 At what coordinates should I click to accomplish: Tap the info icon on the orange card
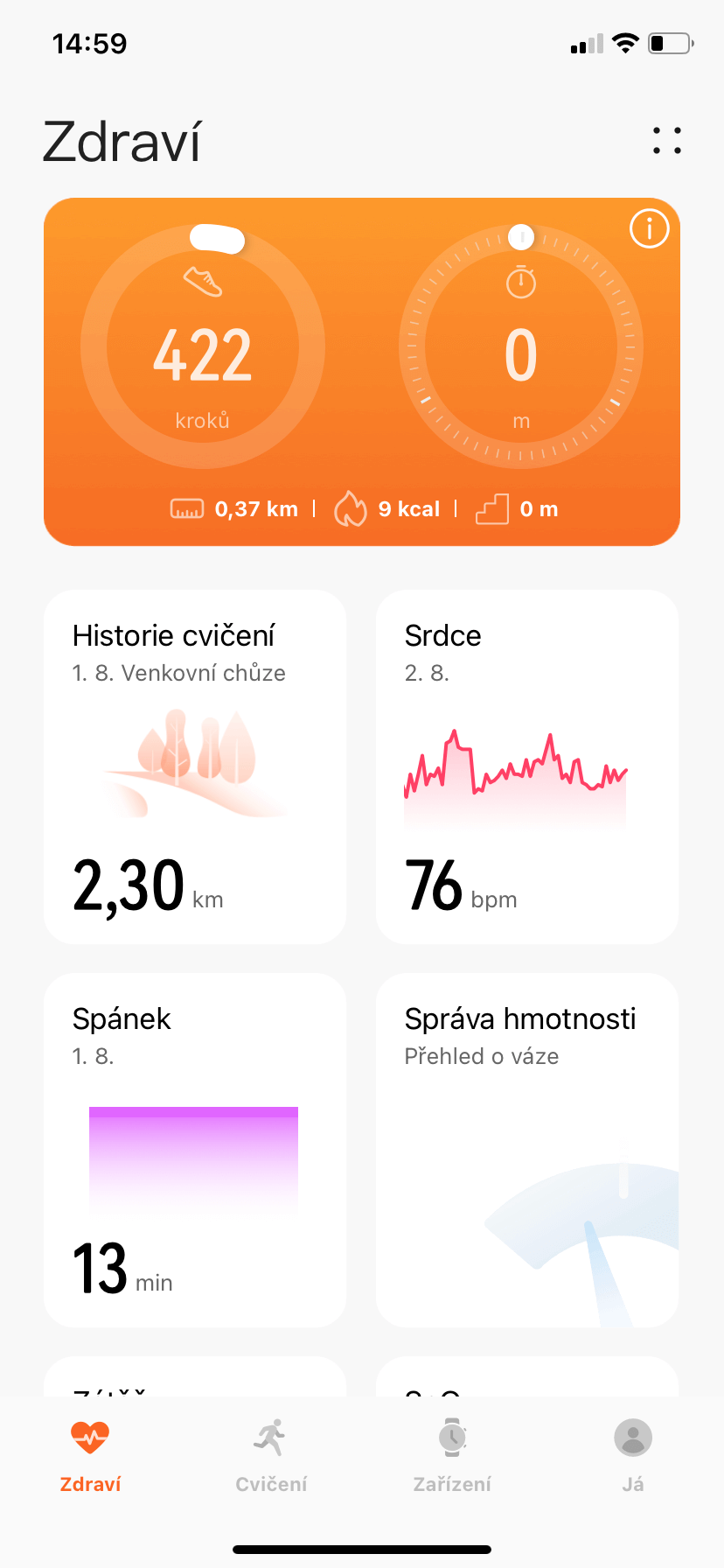point(649,229)
